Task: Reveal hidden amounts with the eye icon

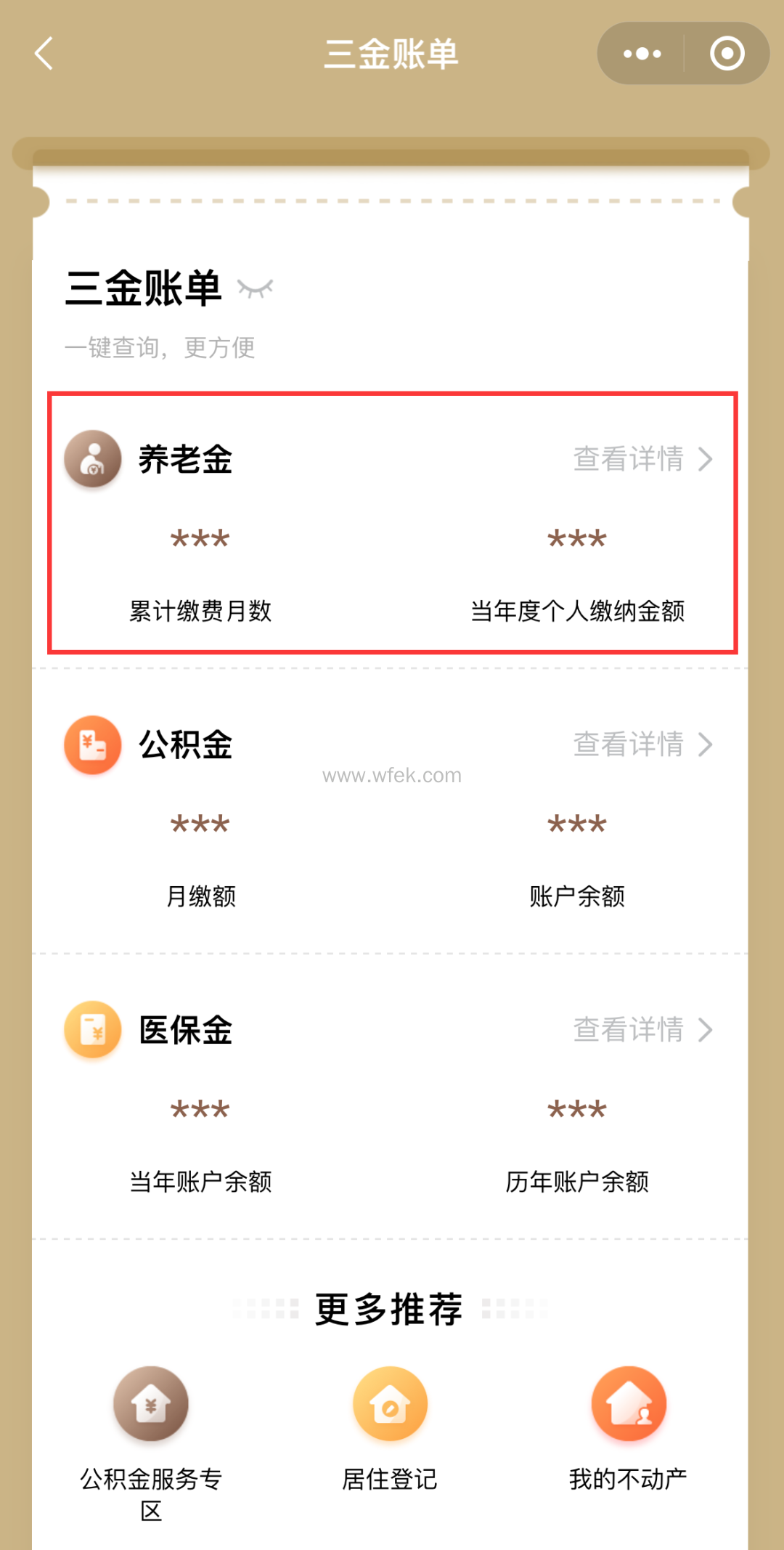Action: [256, 288]
